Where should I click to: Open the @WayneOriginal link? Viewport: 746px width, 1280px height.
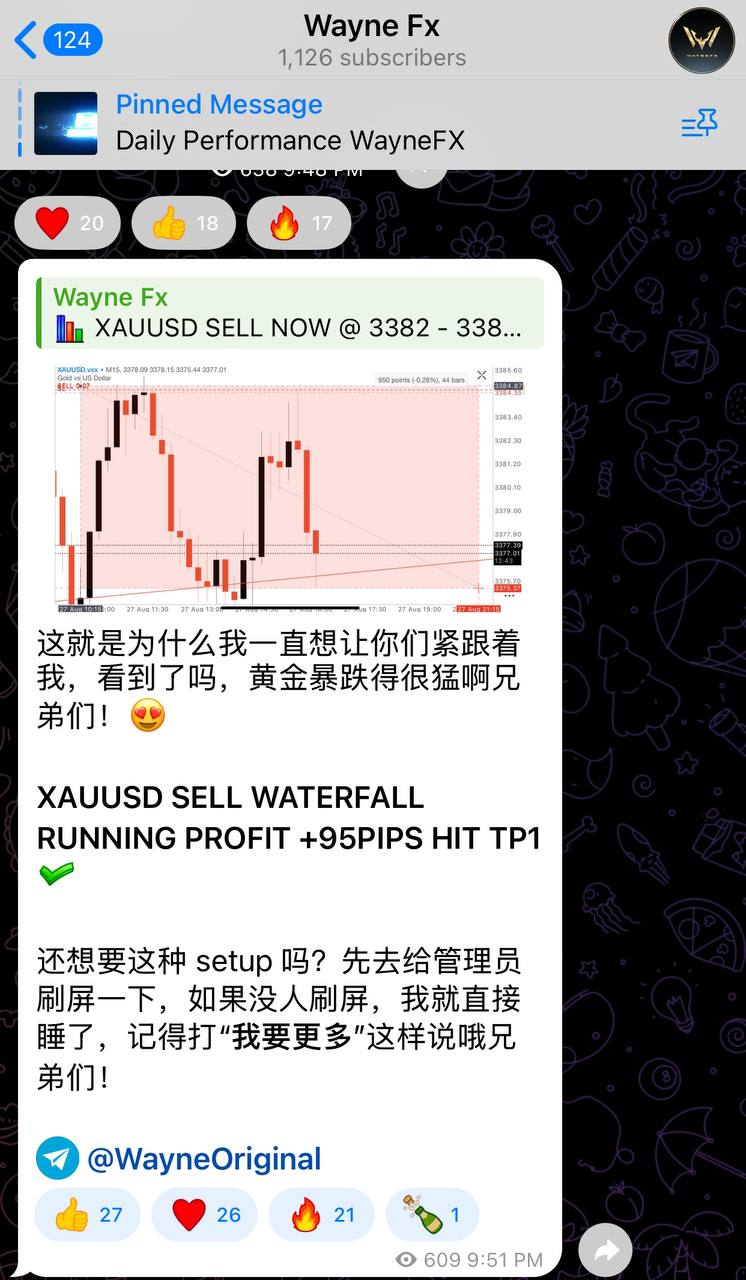click(204, 1159)
